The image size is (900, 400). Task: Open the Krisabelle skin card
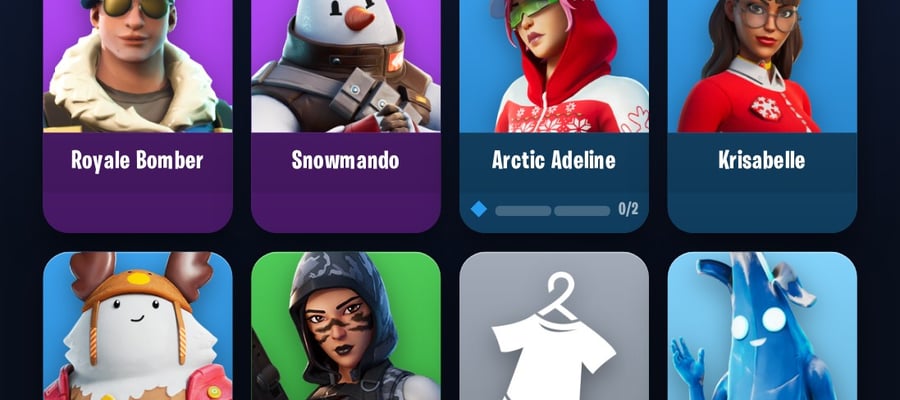pos(762,116)
